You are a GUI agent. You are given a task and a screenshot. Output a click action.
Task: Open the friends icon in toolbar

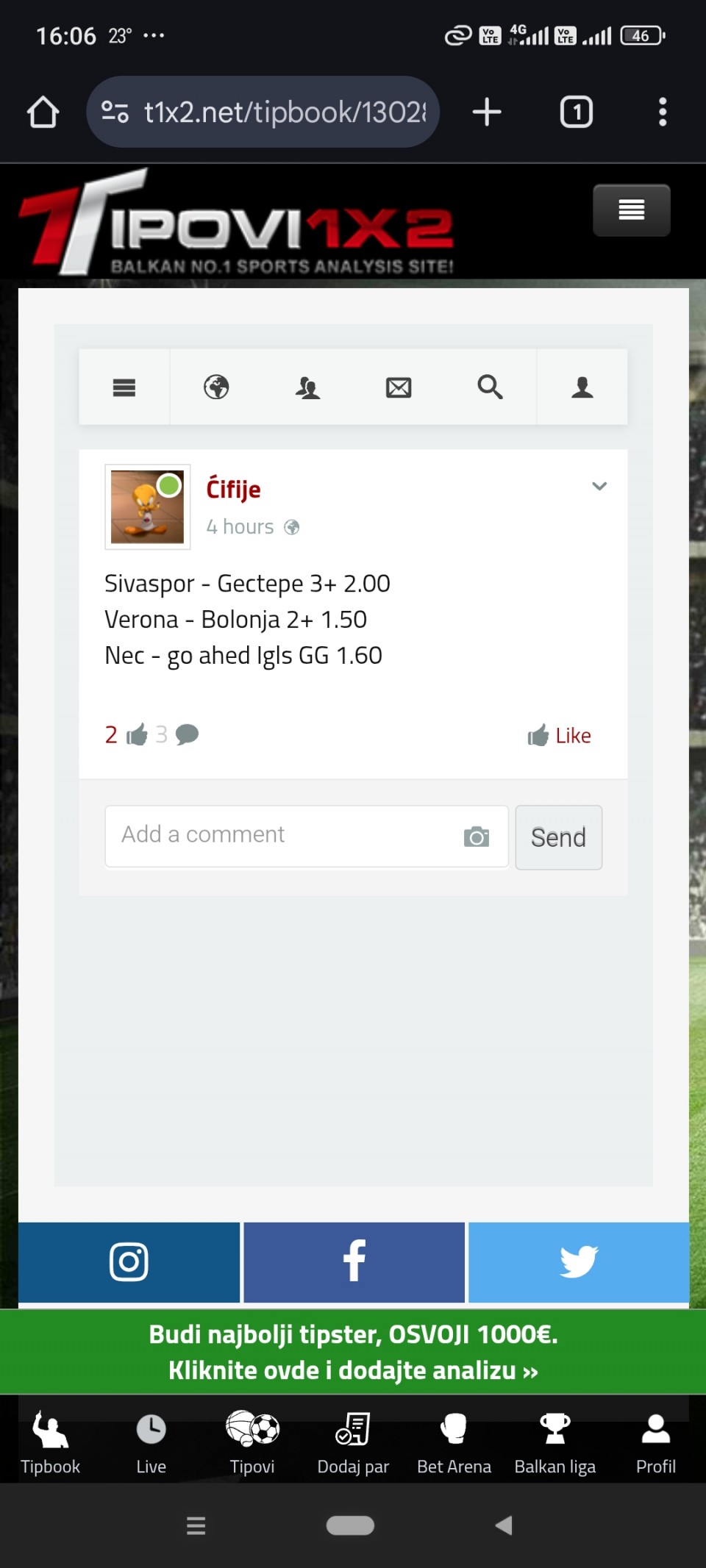coord(307,387)
